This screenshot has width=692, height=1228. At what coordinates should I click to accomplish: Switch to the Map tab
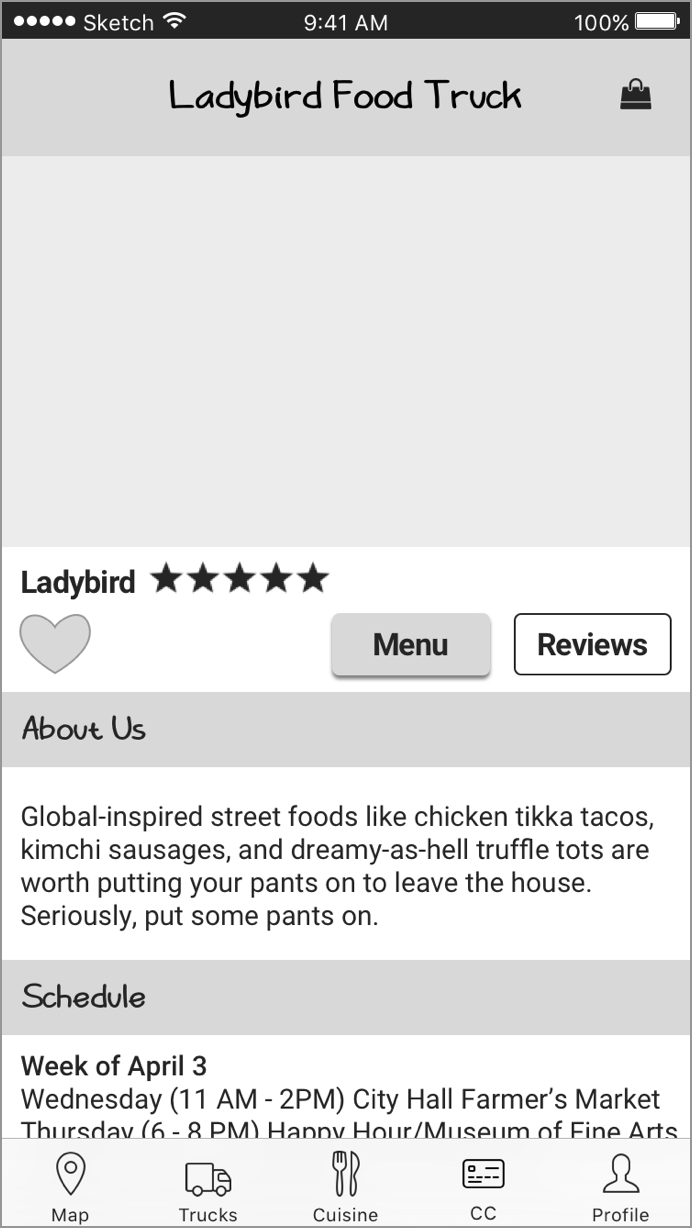(70, 1187)
